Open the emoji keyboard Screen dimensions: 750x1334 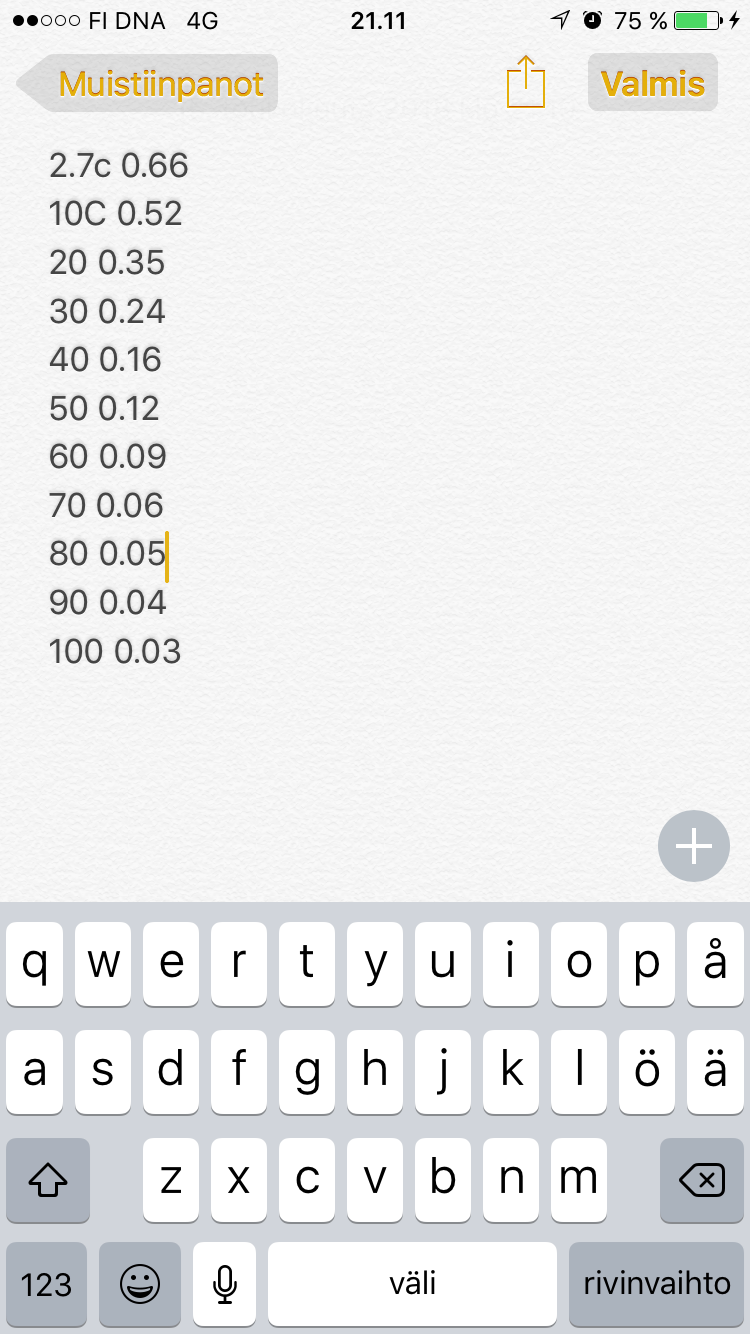pyautogui.click(x=140, y=1284)
